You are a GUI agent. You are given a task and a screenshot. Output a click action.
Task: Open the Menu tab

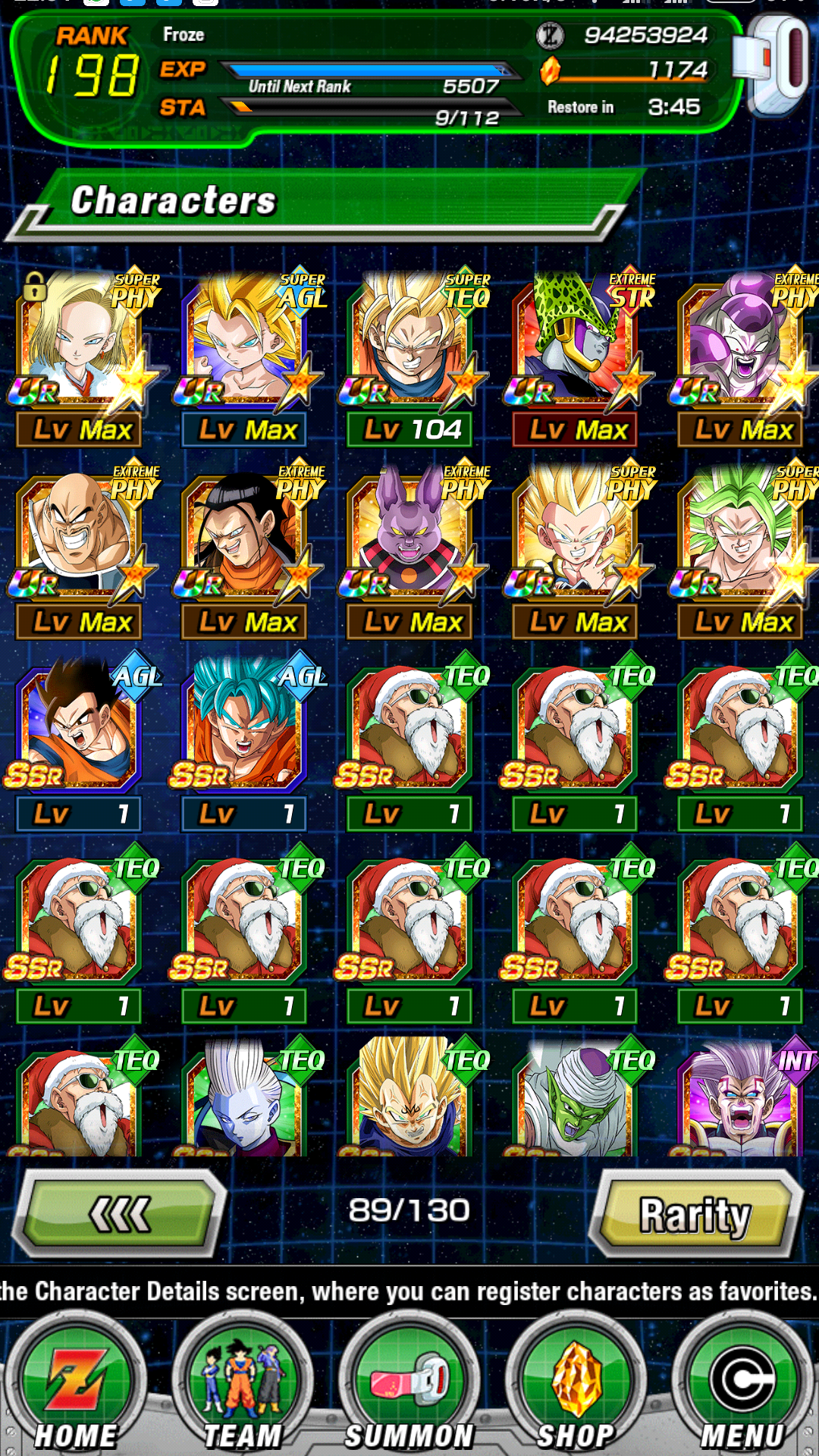[x=742, y=1386]
